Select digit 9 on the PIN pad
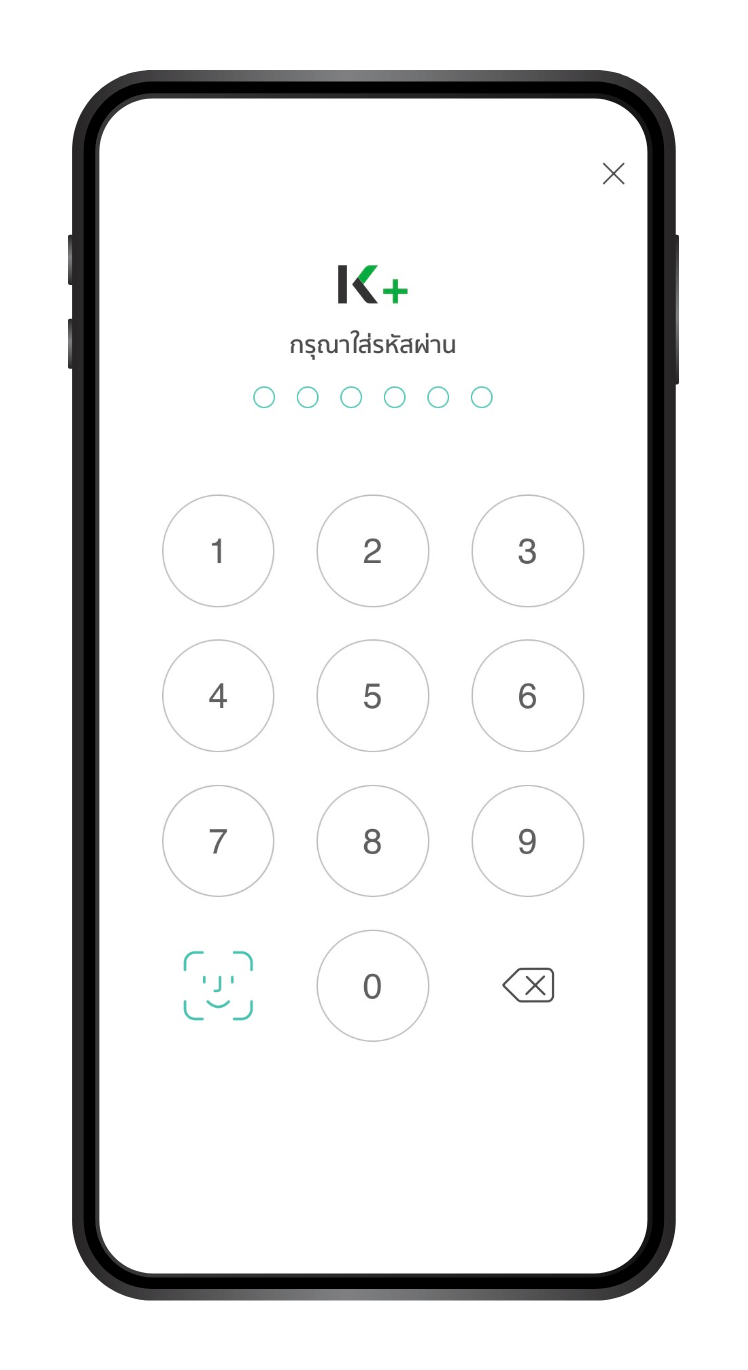Screen dimensions: 748x1370 pyautogui.click(x=527, y=841)
